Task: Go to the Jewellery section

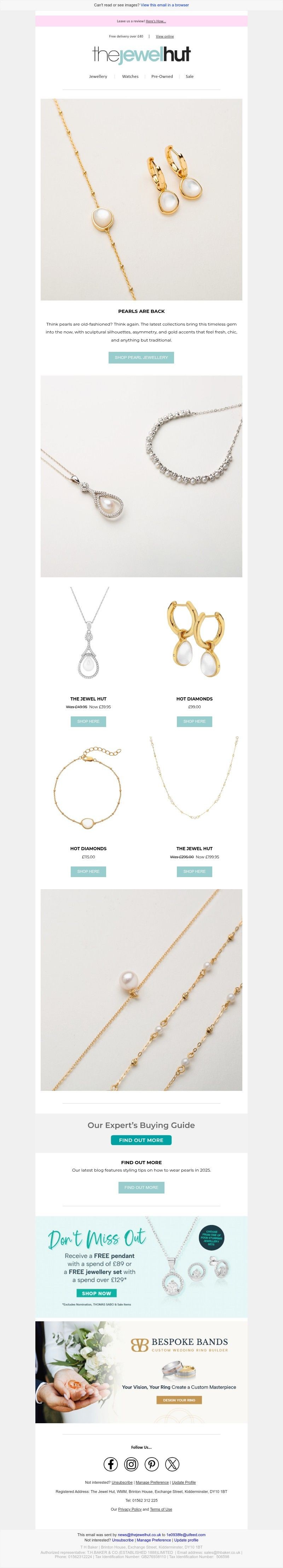Action: pos(98,77)
